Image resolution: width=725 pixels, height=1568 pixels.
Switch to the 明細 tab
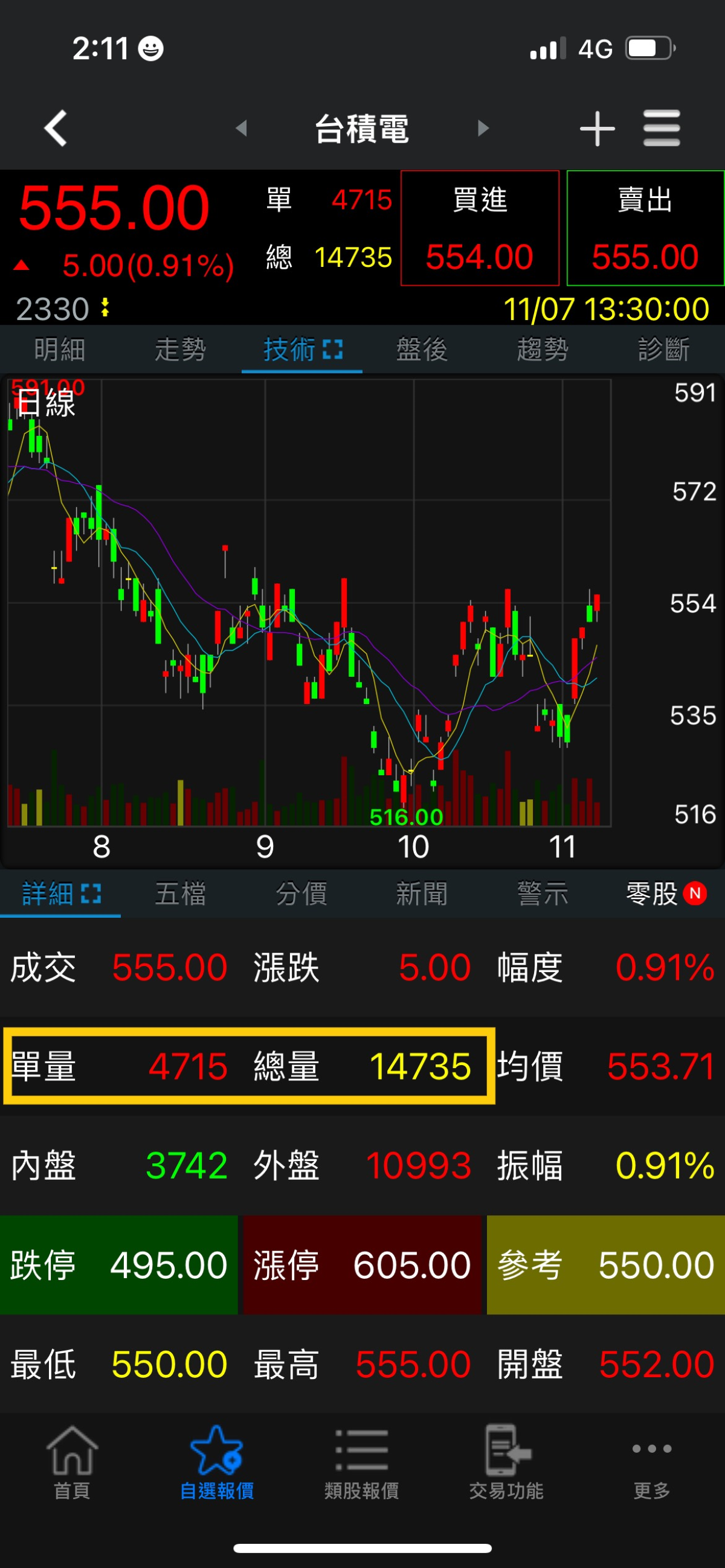[x=60, y=350]
